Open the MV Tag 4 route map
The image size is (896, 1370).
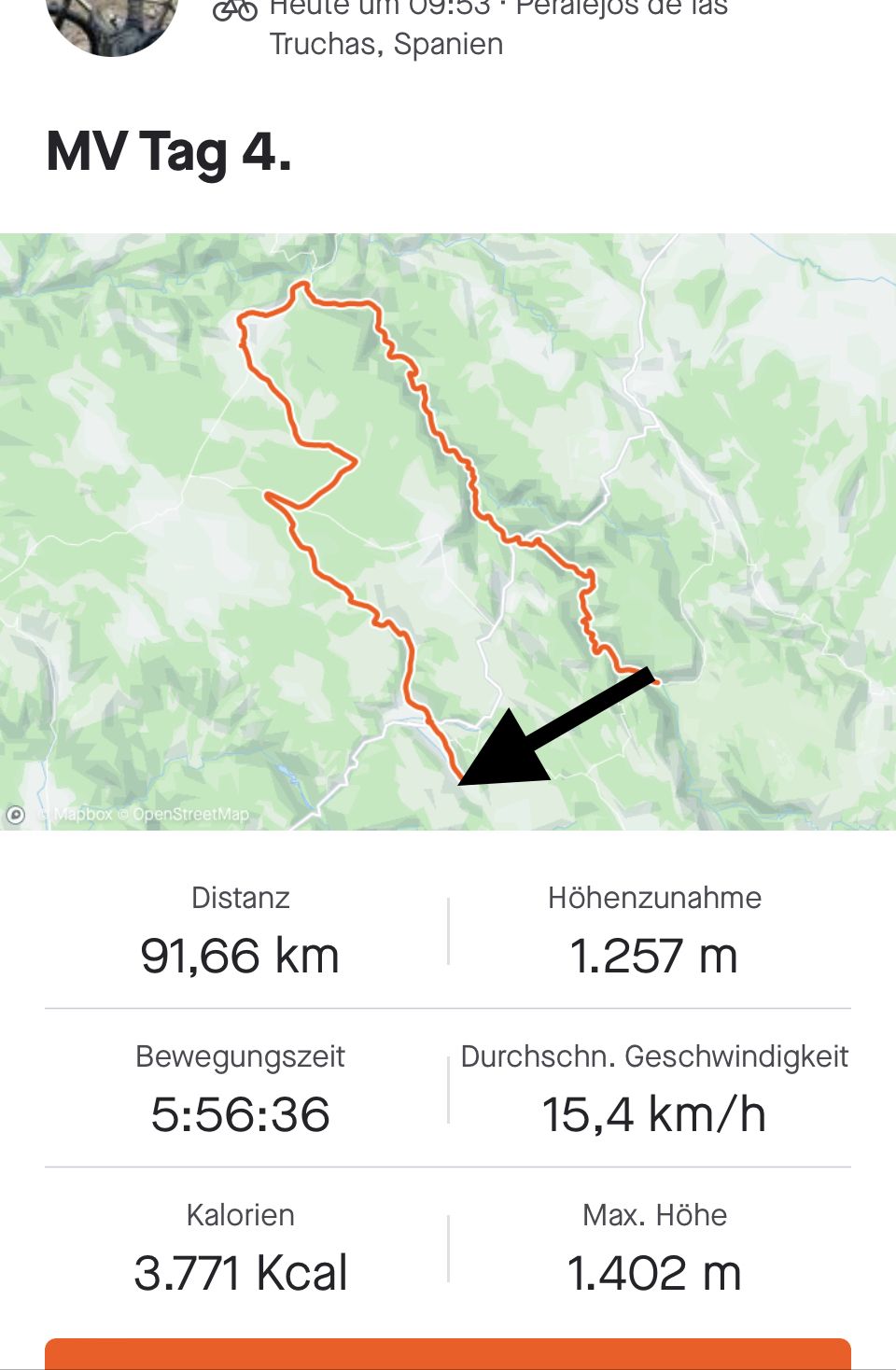[x=448, y=530]
